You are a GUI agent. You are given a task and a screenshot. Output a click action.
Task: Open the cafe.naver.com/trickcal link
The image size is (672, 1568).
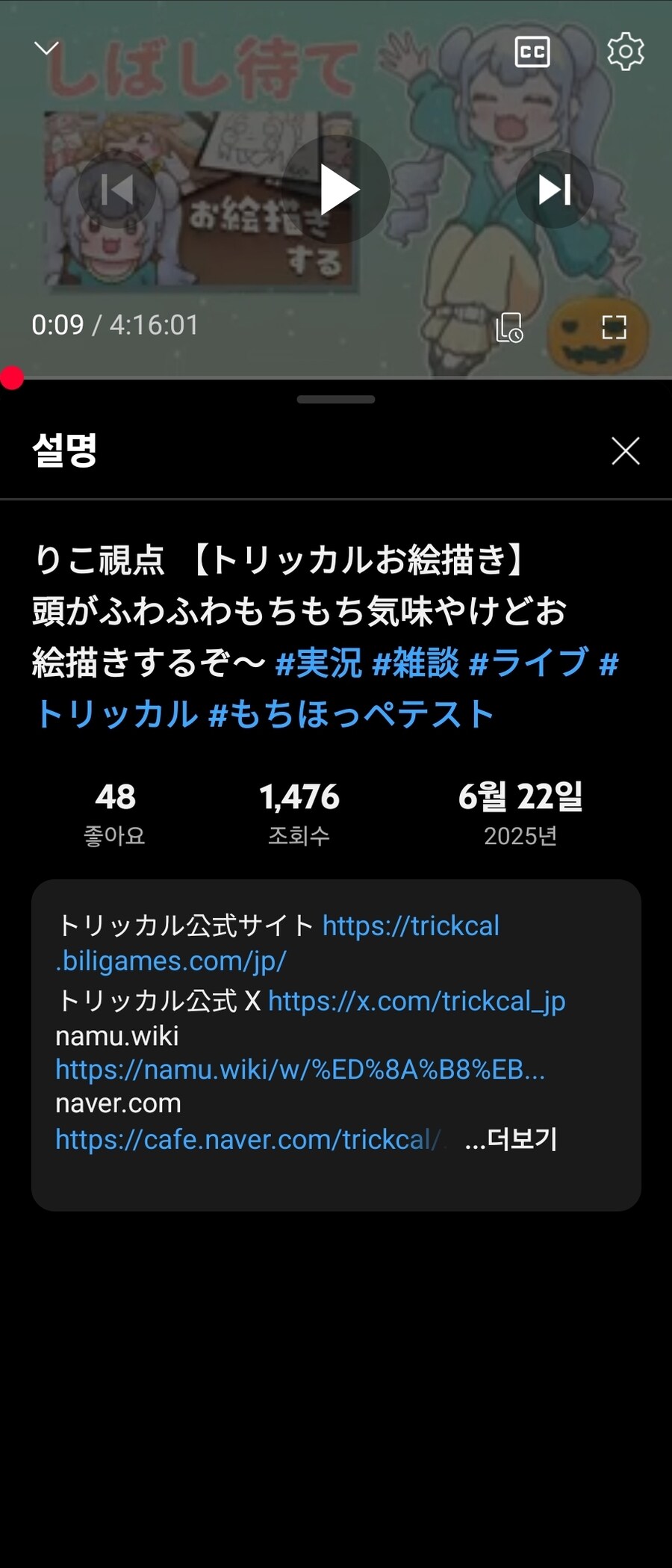[246, 1139]
